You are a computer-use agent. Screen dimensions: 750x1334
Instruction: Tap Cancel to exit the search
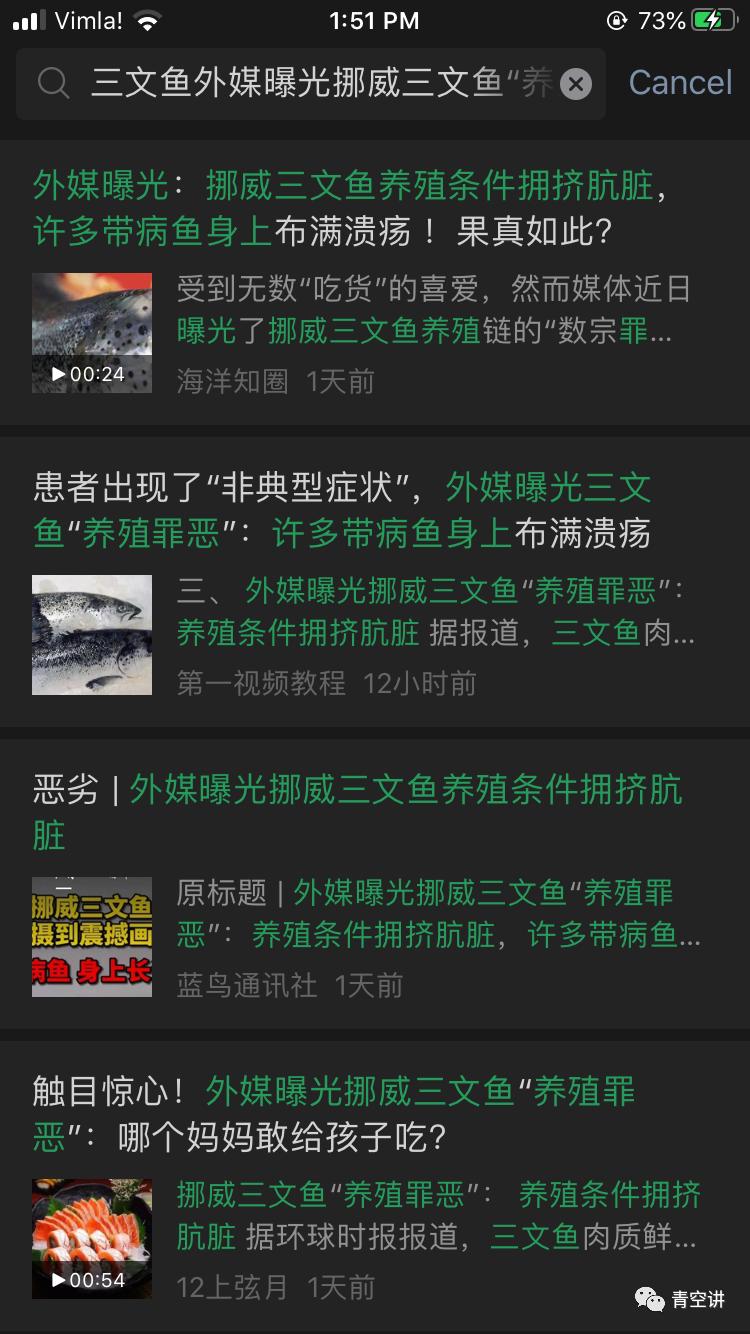[x=679, y=82]
